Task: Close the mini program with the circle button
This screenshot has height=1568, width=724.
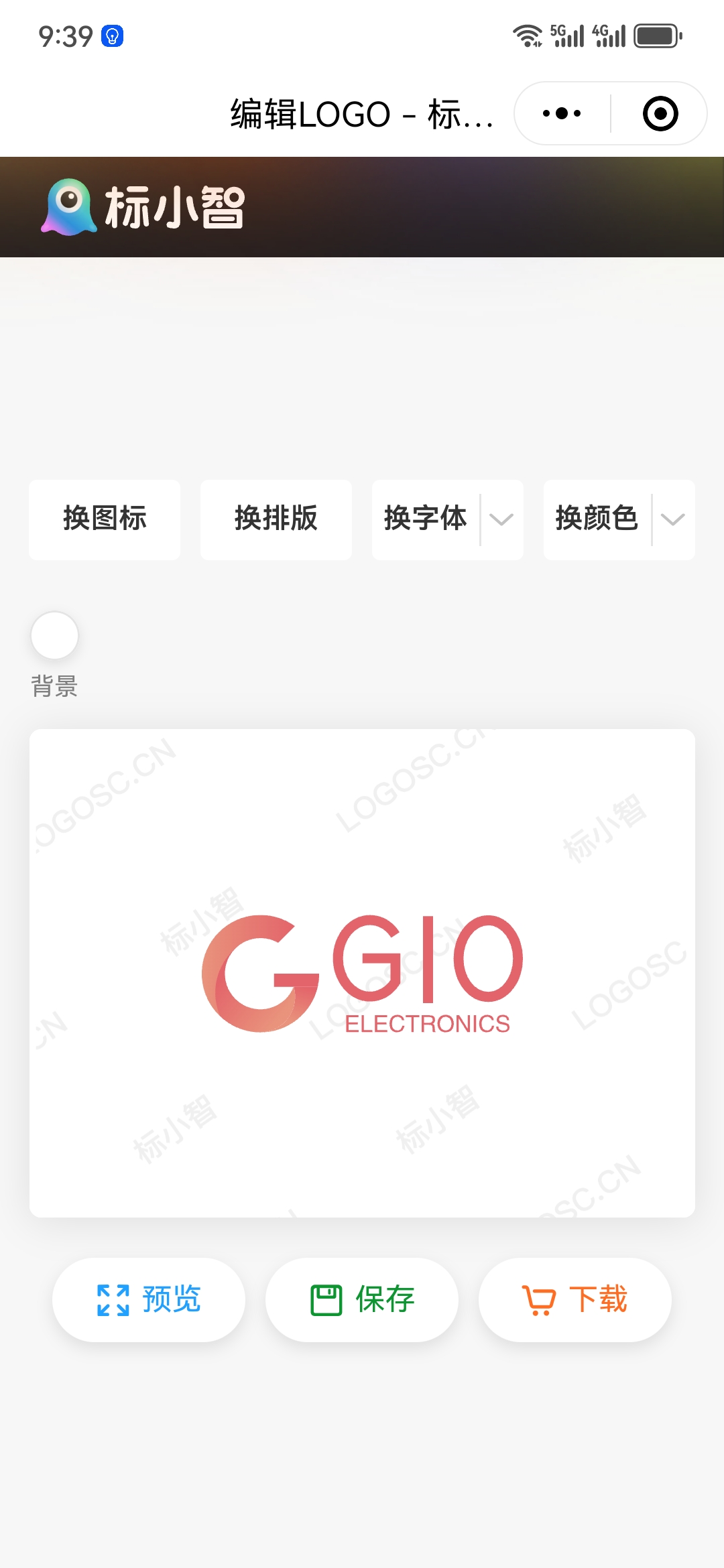Action: coord(660,113)
